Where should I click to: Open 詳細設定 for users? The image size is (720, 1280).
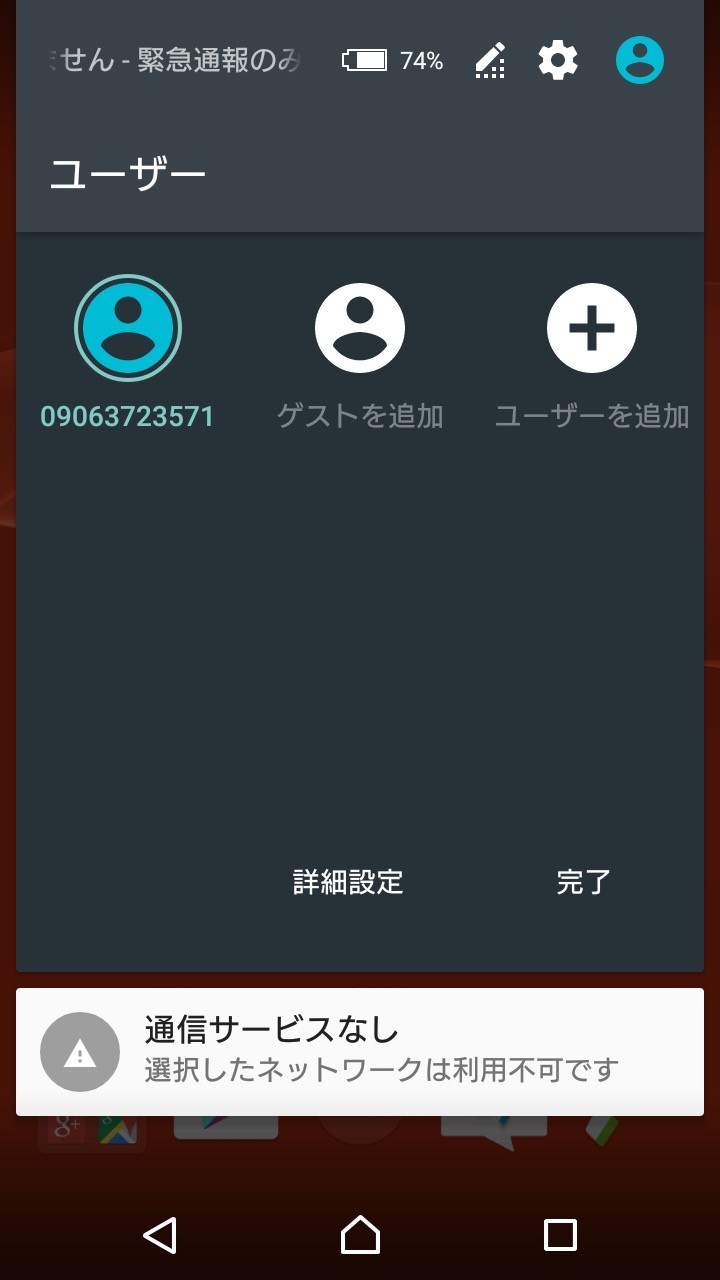click(x=348, y=882)
